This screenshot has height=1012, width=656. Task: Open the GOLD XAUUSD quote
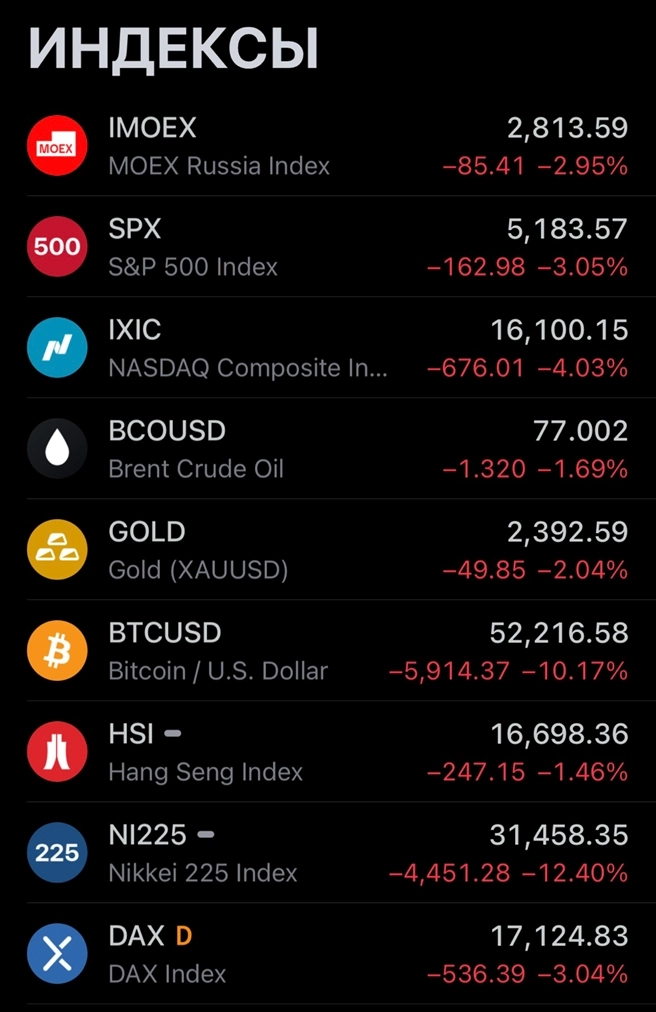[328, 550]
